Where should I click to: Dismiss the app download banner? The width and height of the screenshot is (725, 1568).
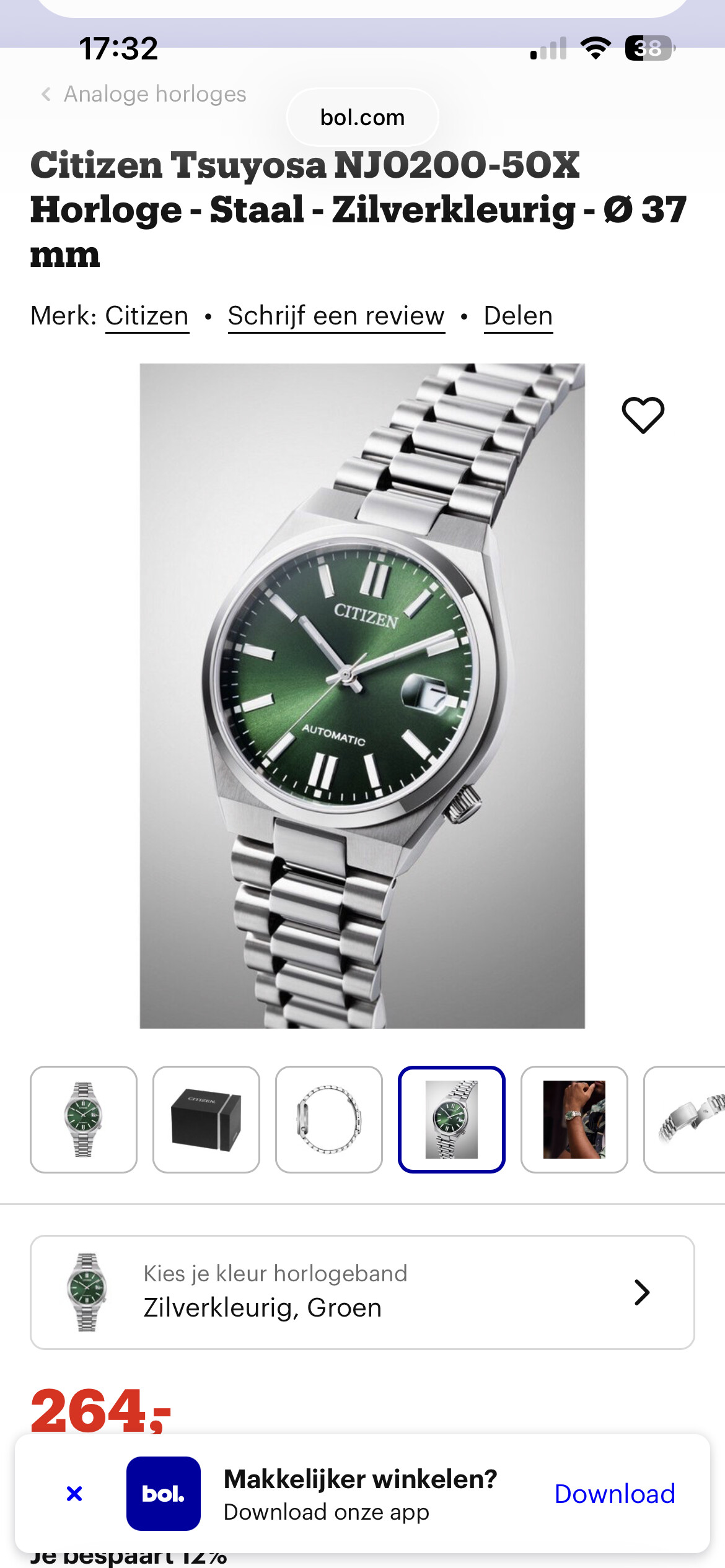tap(74, 1494)
